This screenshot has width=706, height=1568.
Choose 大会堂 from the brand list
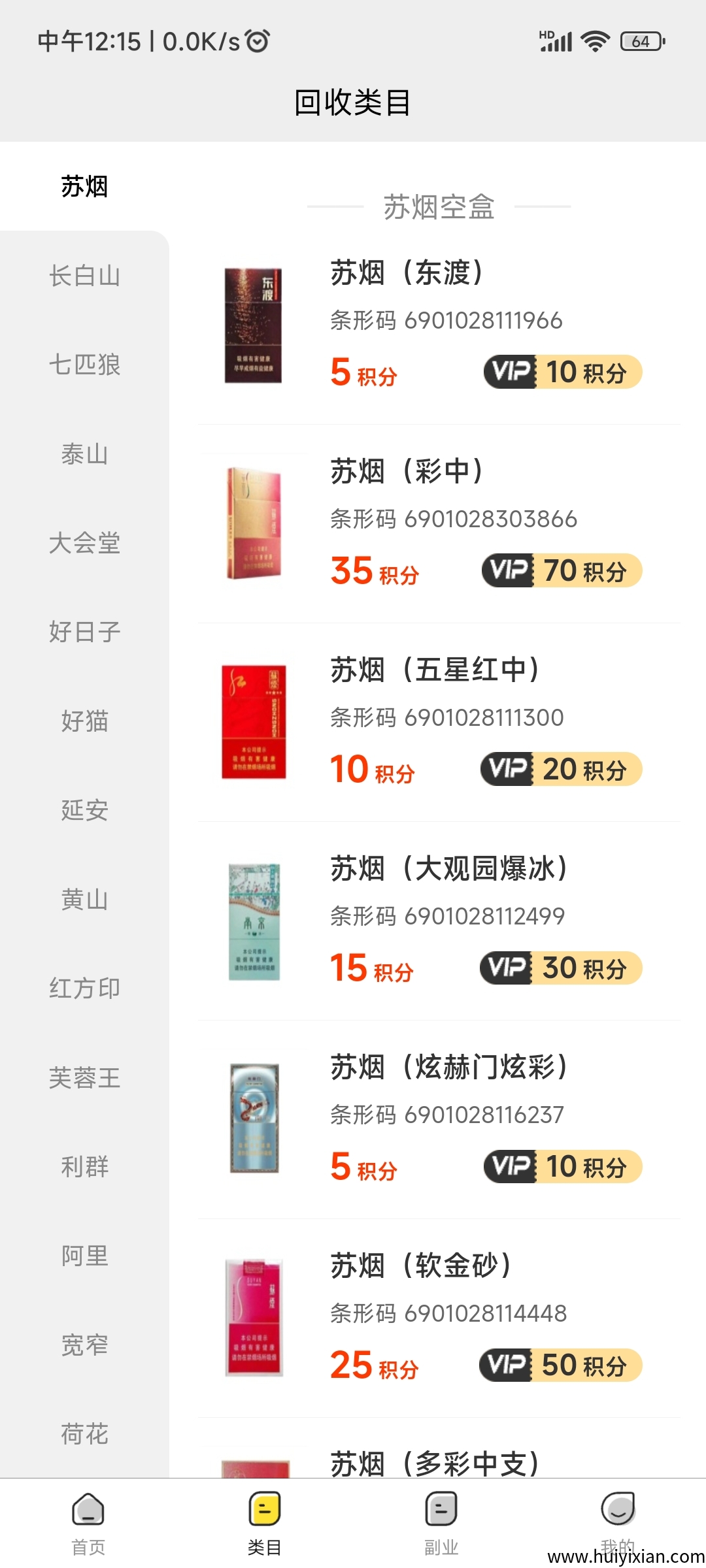pos(84,543)
